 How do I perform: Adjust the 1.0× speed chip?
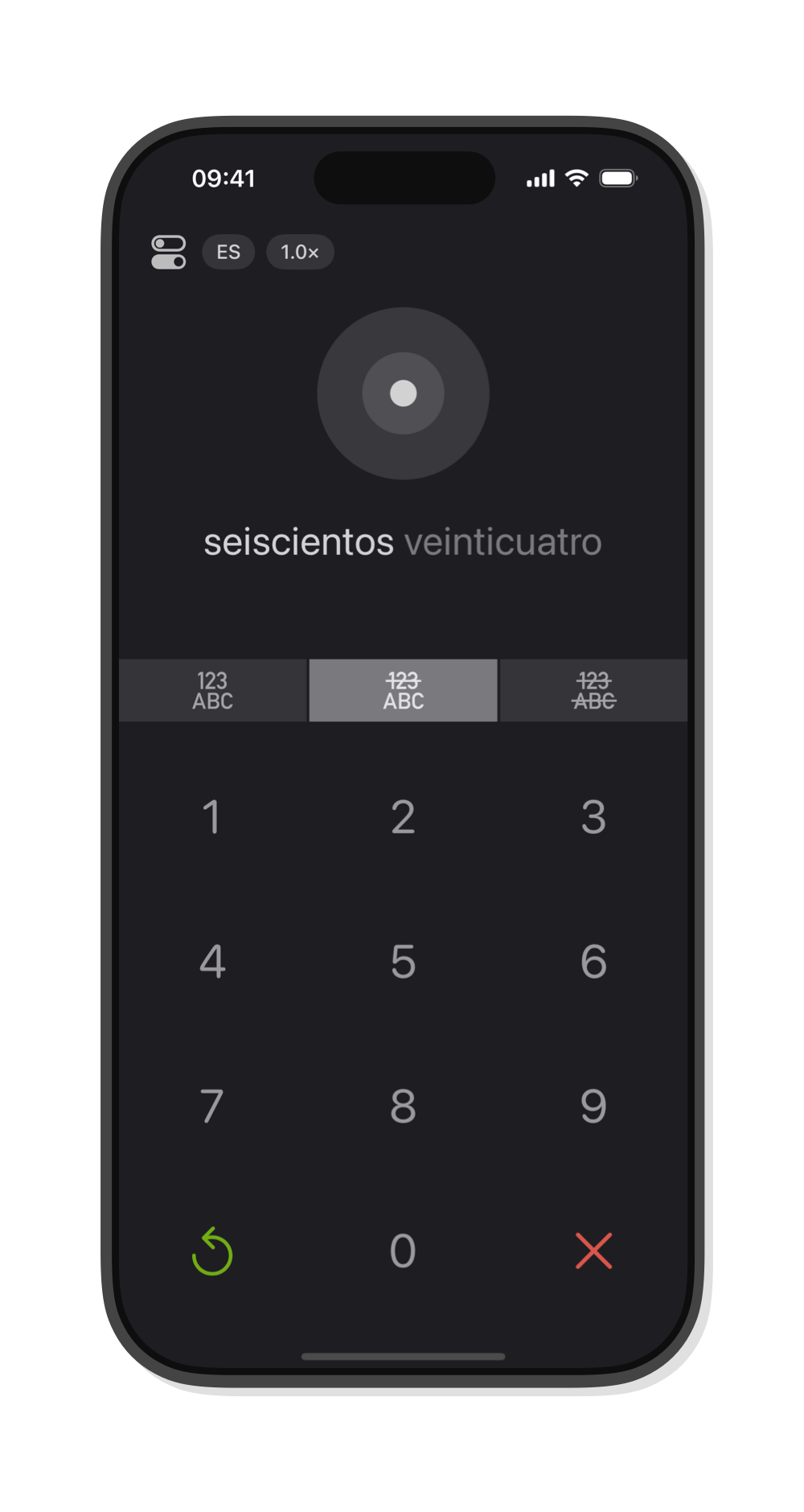(x=300, y=252)
